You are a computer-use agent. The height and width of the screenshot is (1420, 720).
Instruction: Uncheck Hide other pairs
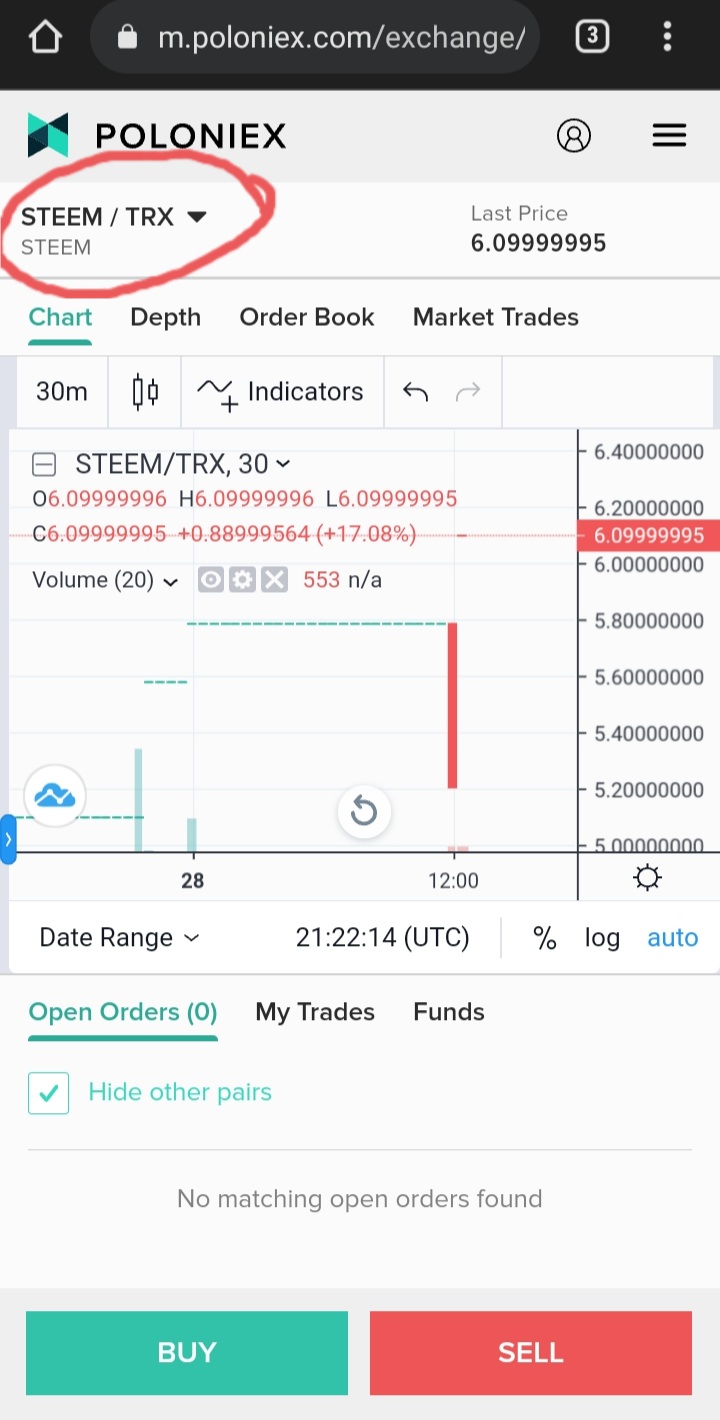click(49, 1093)
